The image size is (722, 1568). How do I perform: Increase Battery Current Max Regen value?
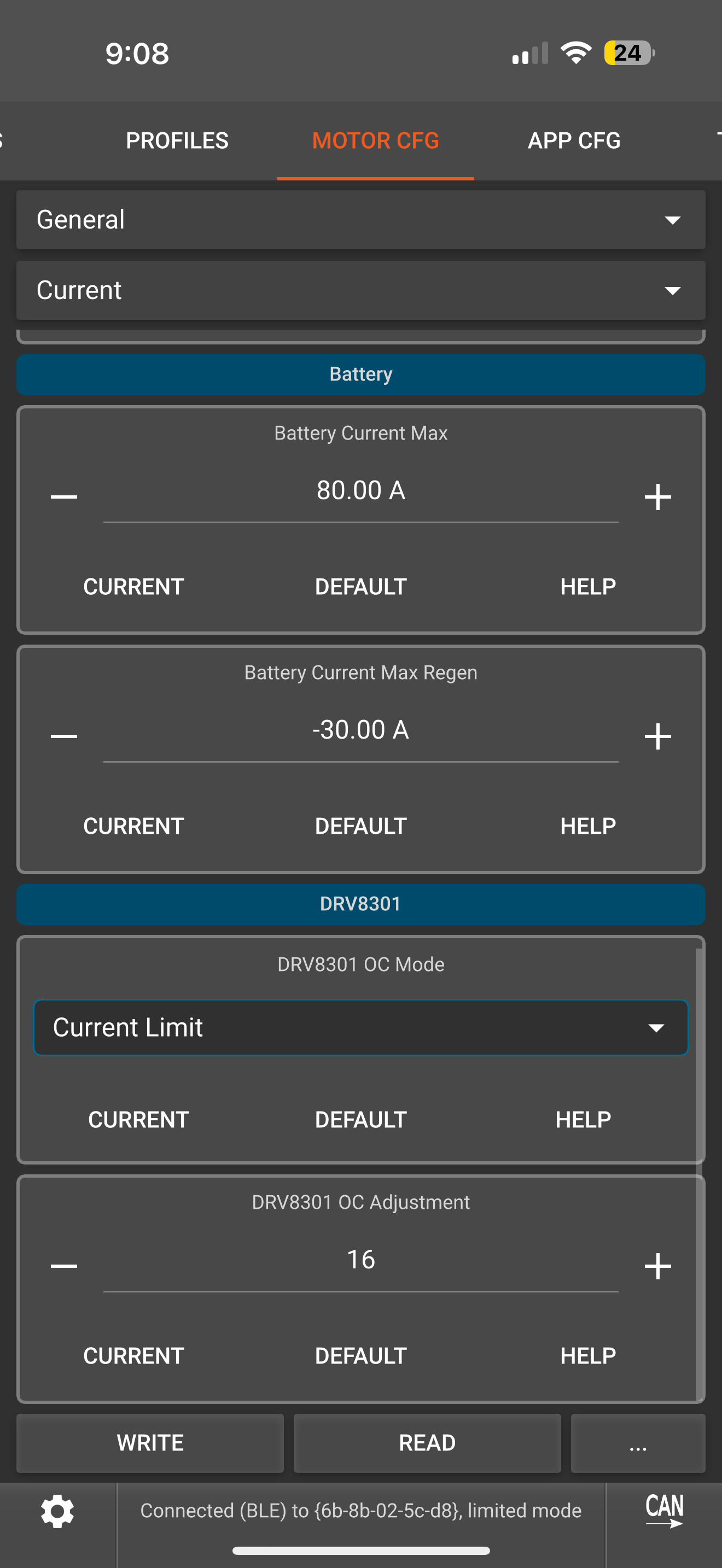[657, 736]
